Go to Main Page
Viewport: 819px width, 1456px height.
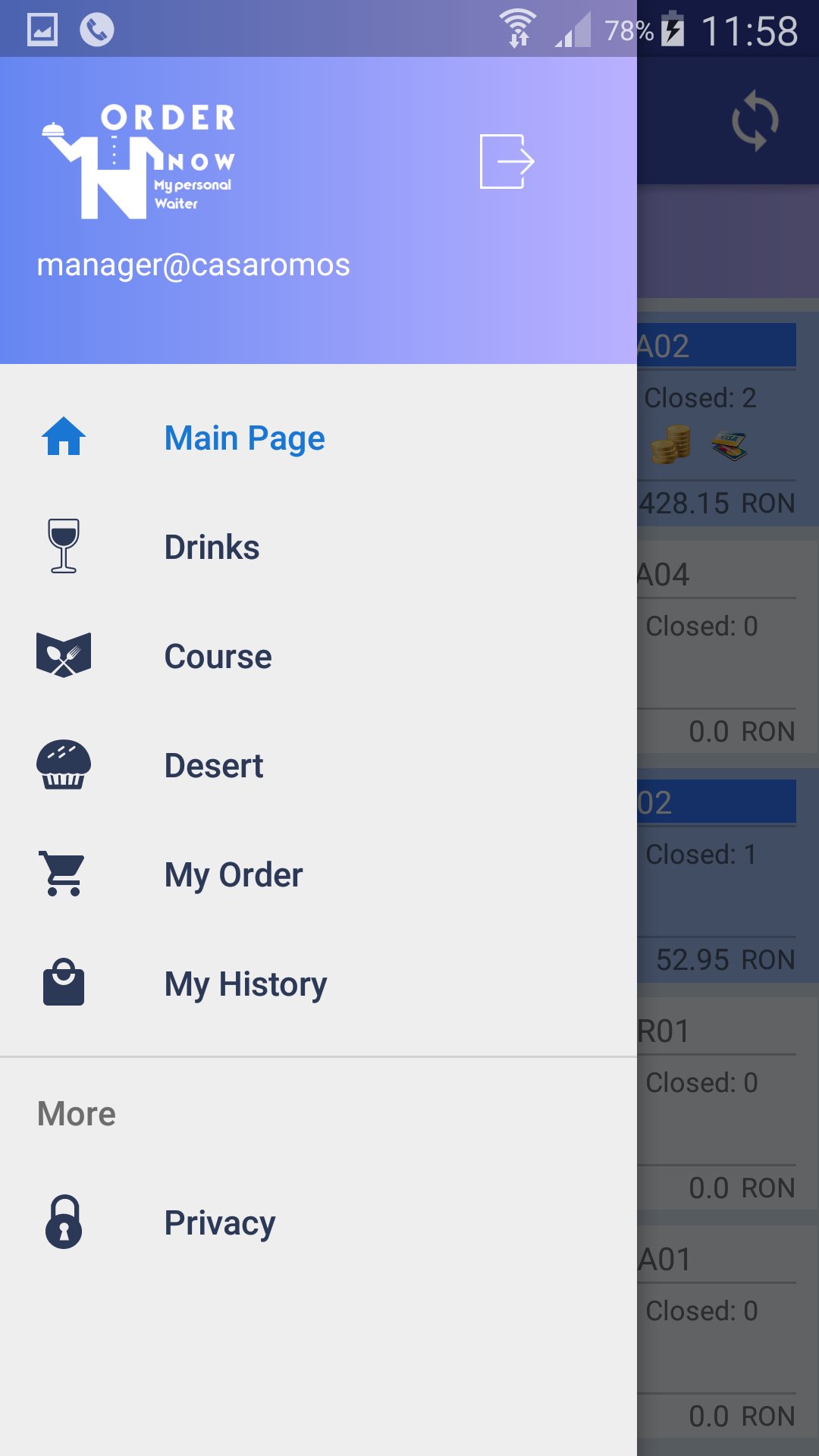tap(318, 438)
